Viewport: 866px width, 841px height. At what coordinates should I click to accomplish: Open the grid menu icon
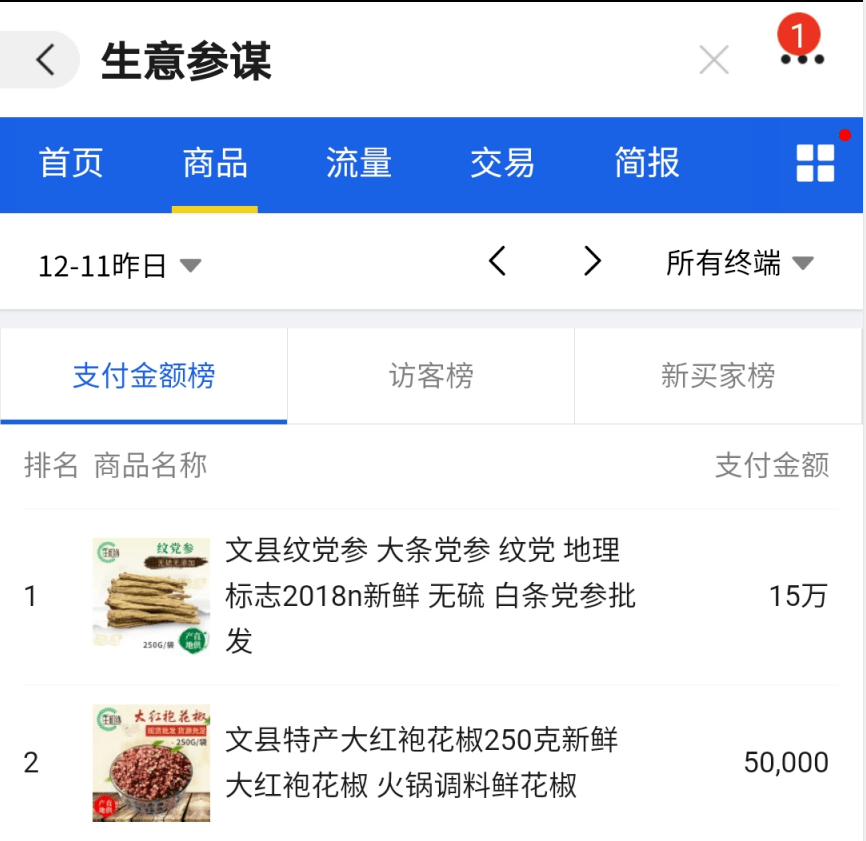tap(815, 163)
